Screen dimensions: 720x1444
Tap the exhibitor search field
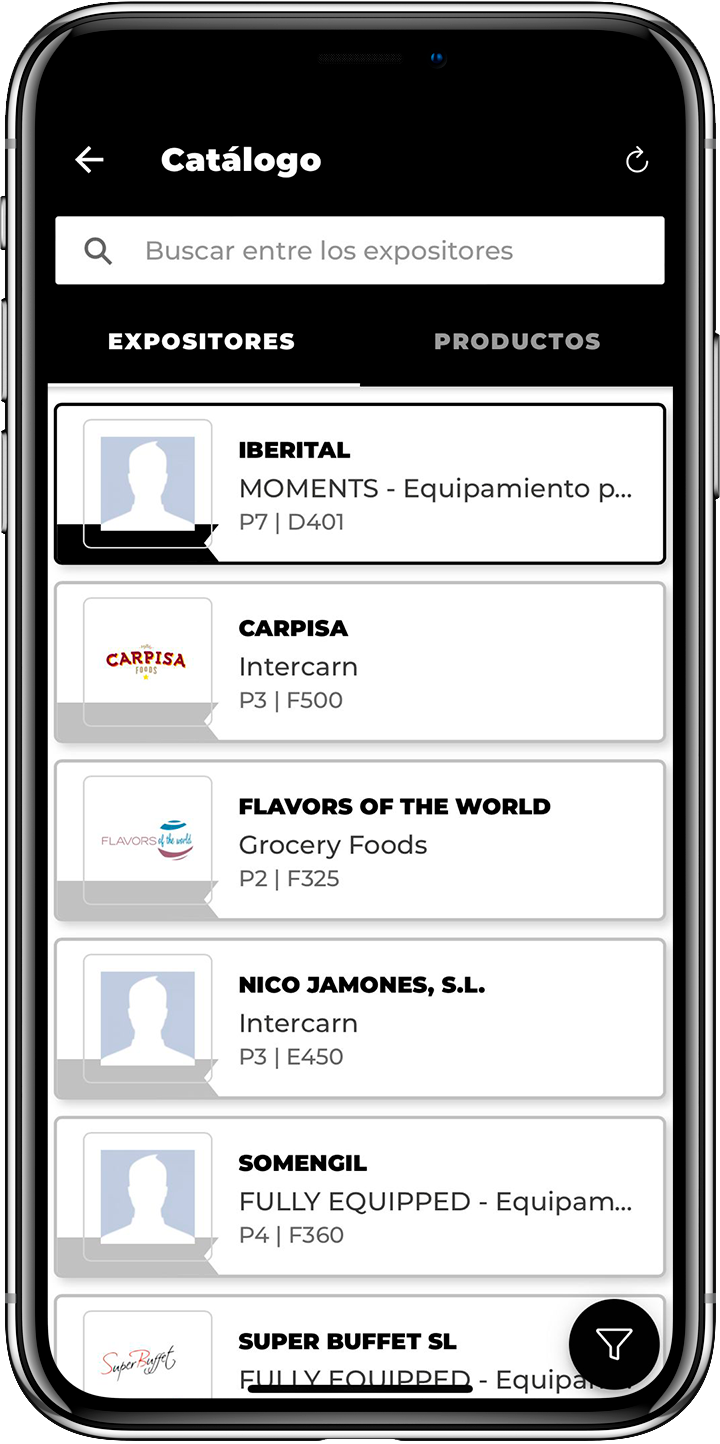(x=360, y=250)
